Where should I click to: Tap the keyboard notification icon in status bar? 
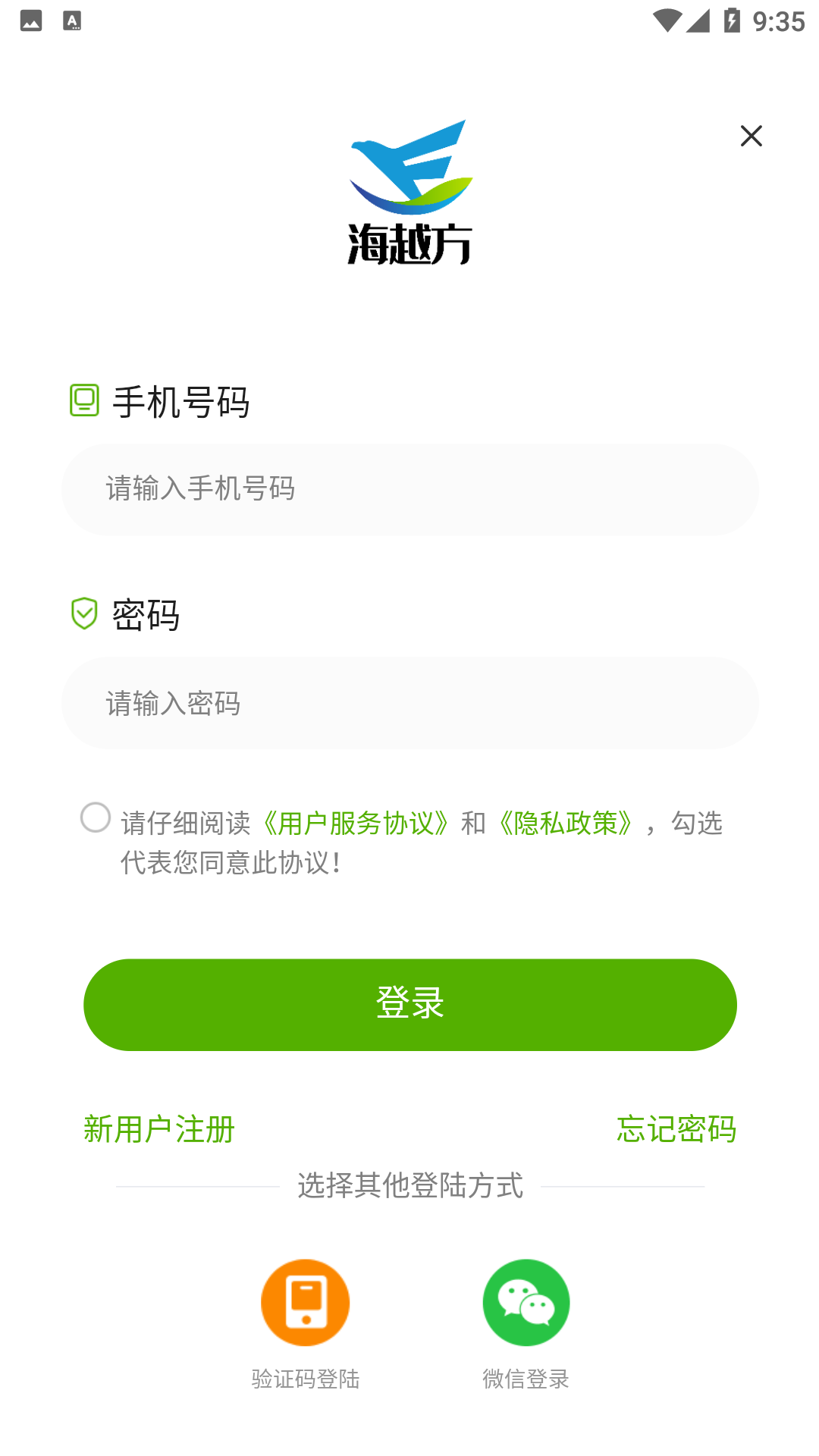click(x=73, y=20)
